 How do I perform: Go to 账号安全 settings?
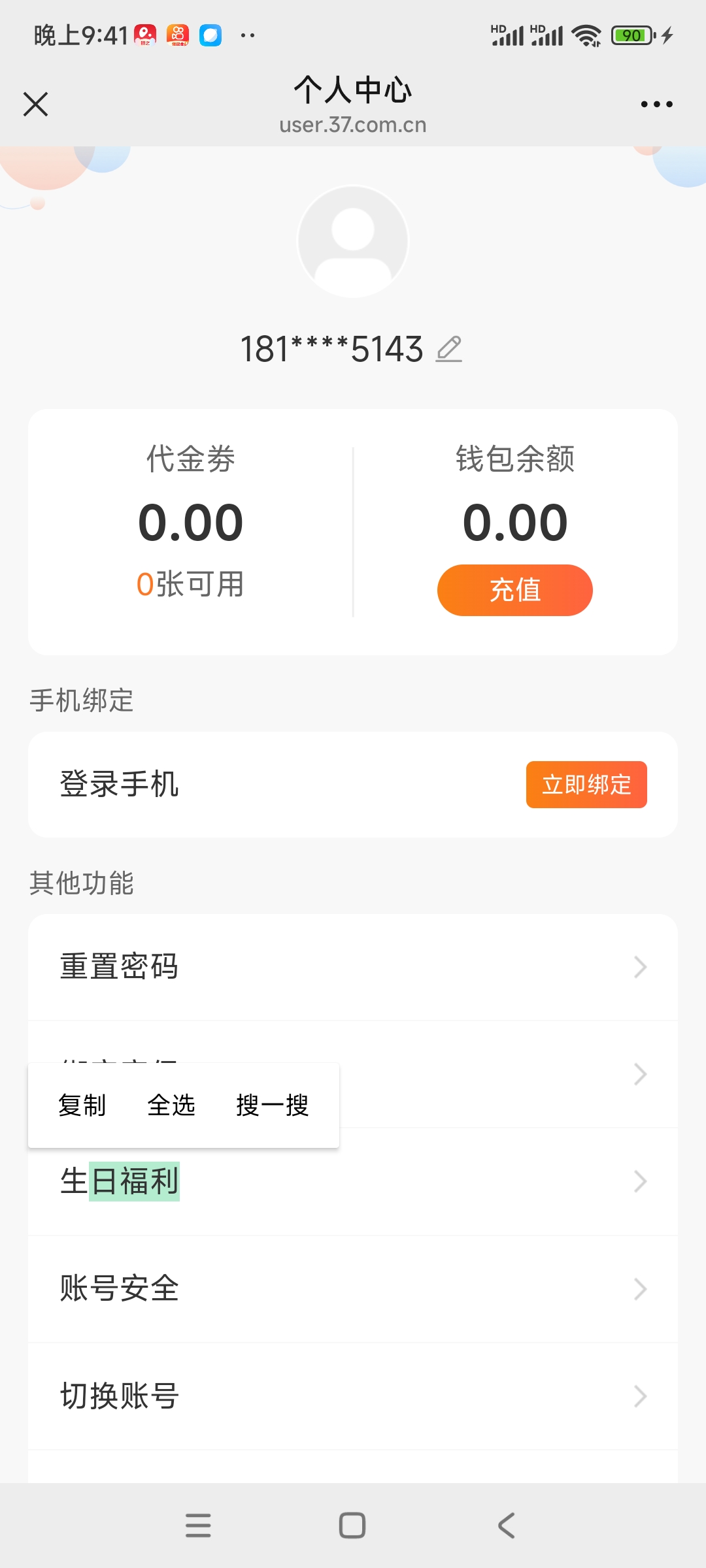point(353,1289)
